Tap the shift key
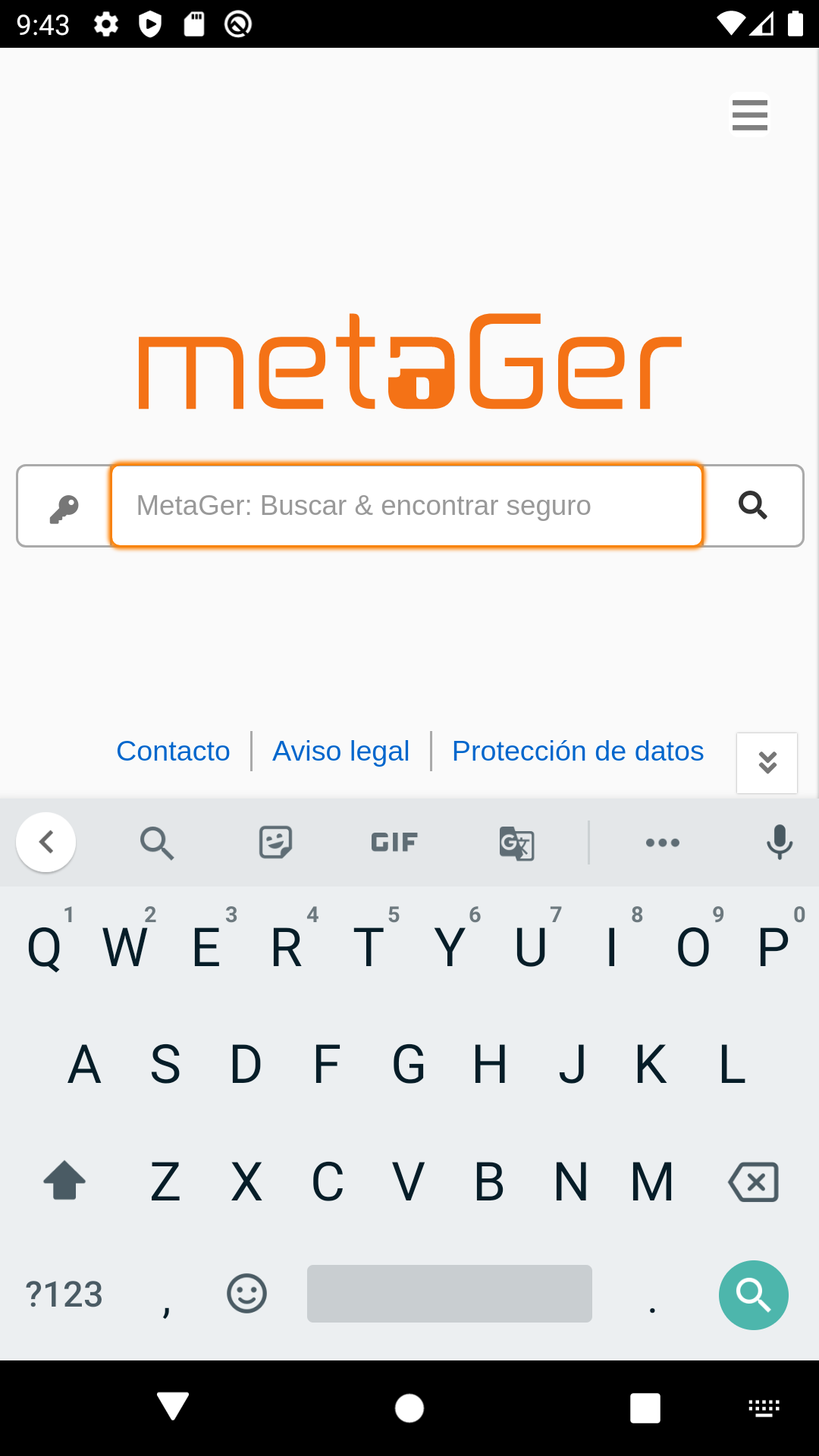Screen dimensions: 819x1456 coord(64,1181)
